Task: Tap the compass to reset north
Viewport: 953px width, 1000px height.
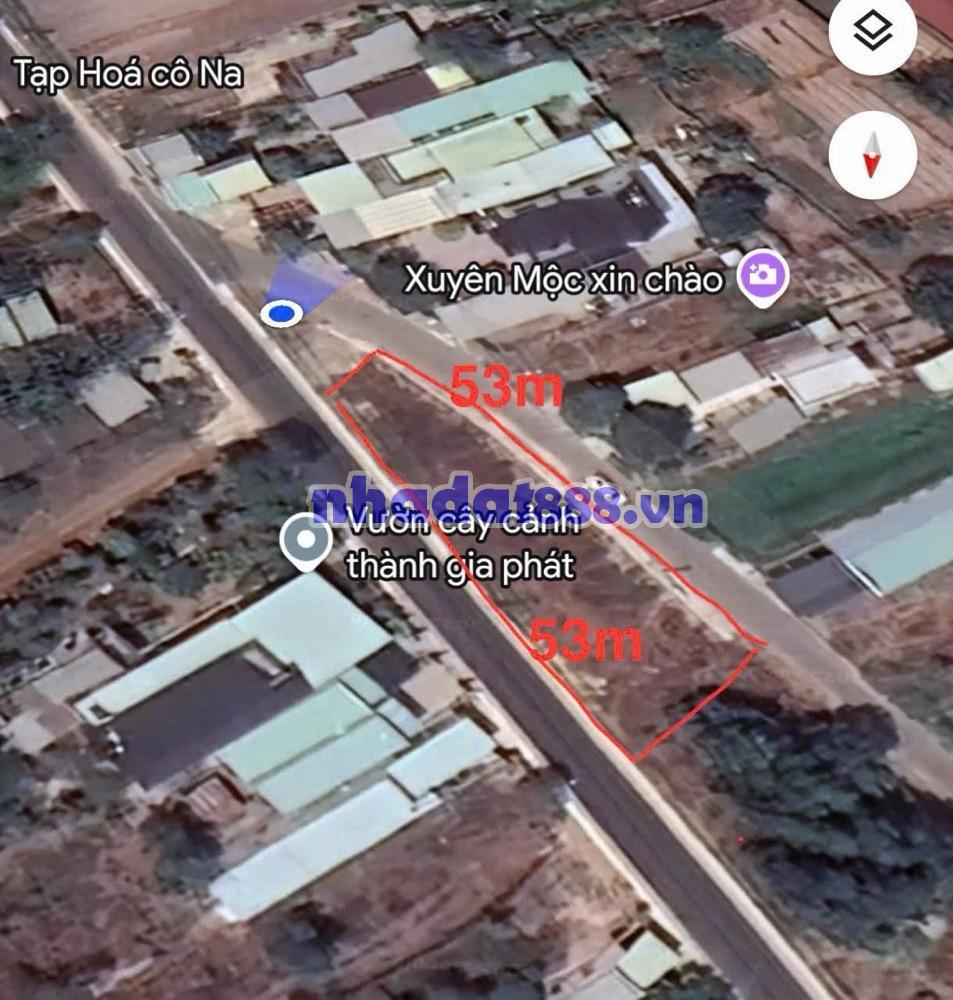Action: pyautogui.click(x=873, y=154)
